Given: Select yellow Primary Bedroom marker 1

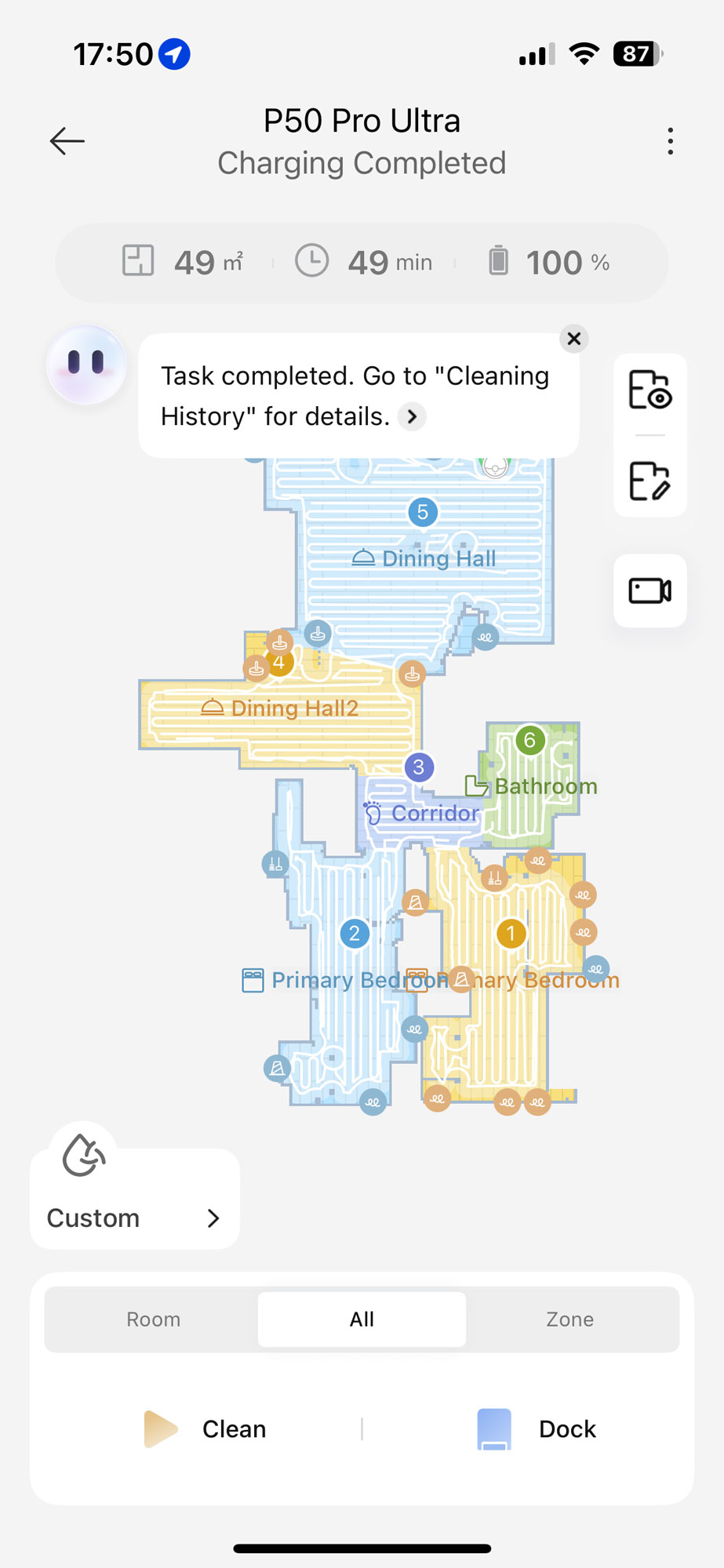Looking at the screenshot, I should coord(511,934).
